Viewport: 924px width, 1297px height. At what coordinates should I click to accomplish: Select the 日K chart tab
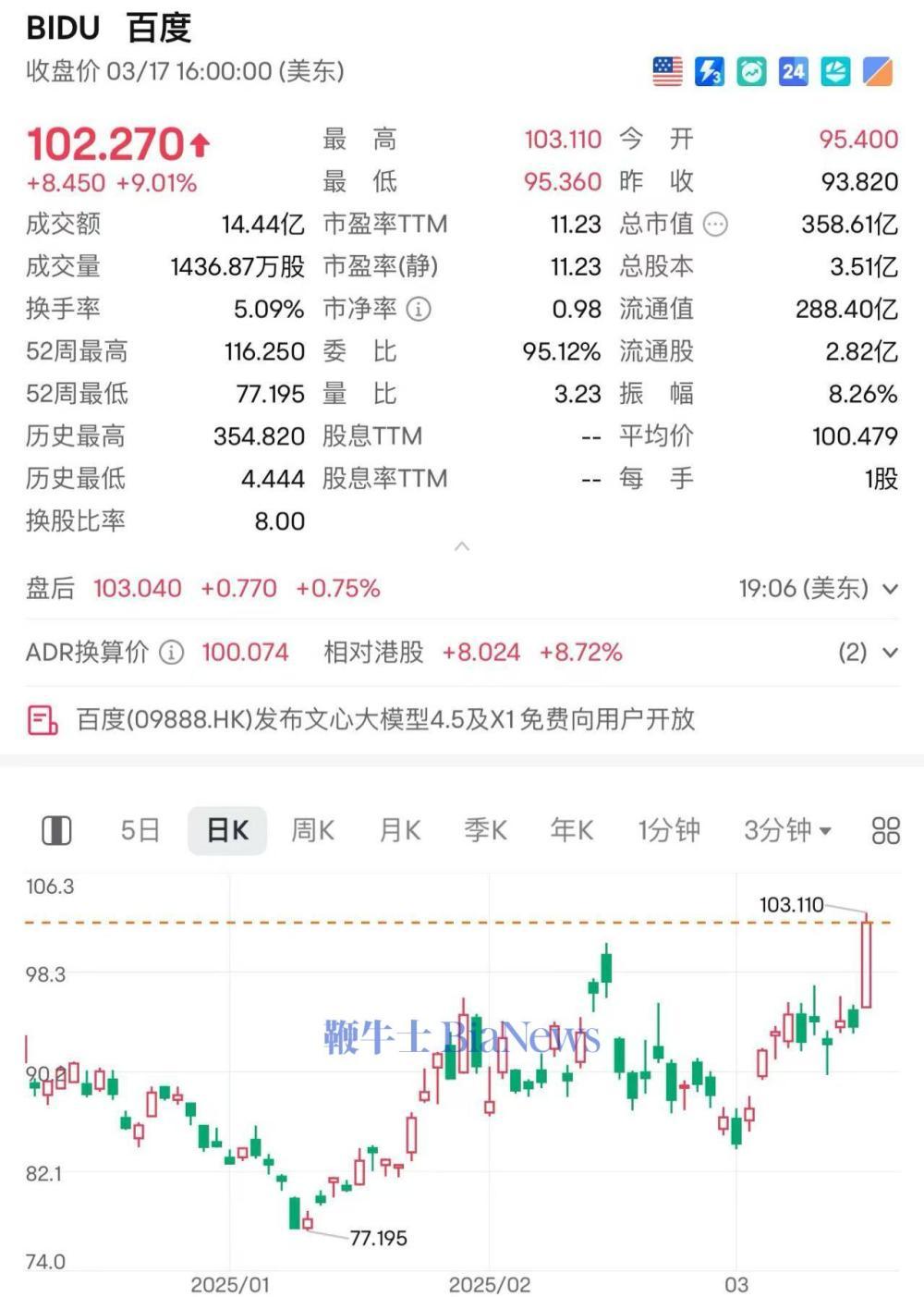pos(227,830)
